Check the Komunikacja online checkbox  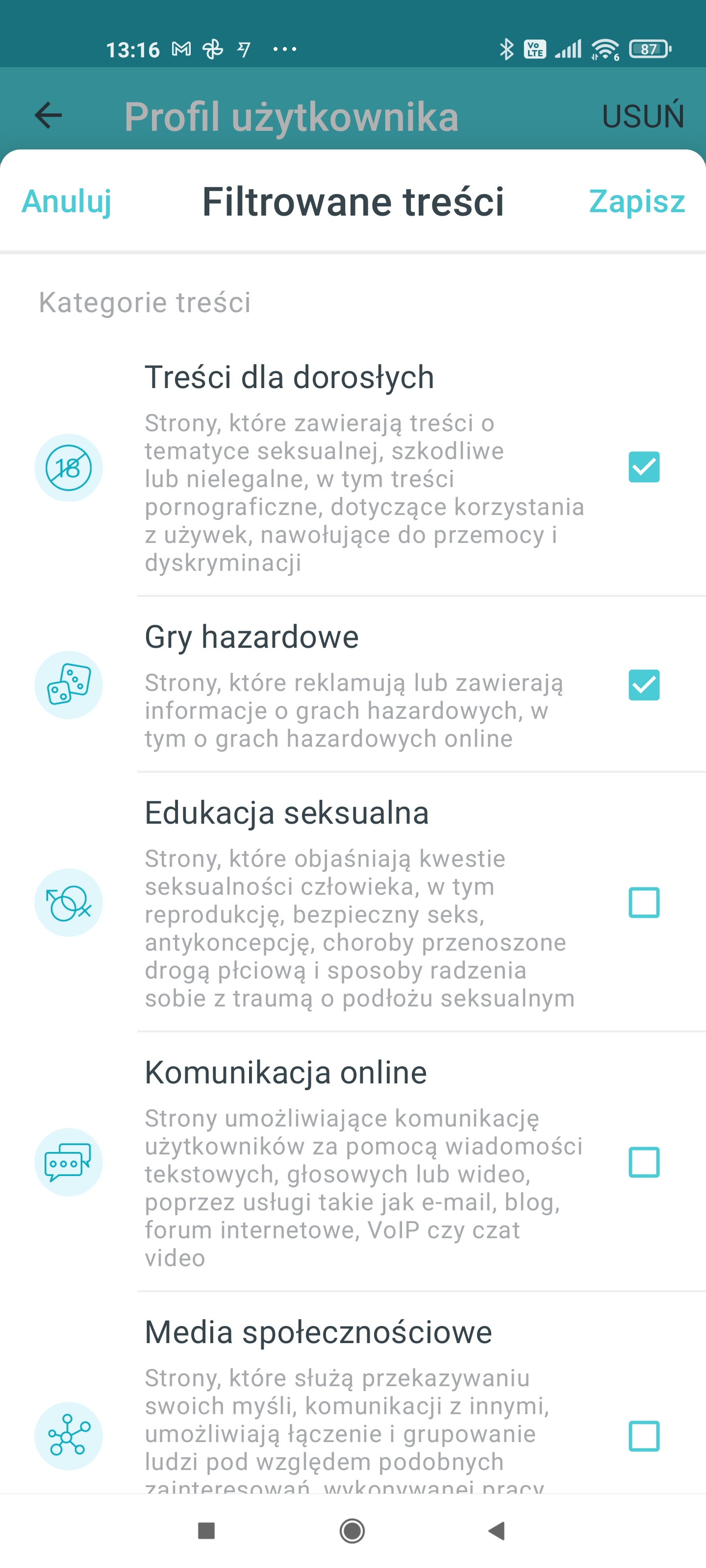[644, 1162]
